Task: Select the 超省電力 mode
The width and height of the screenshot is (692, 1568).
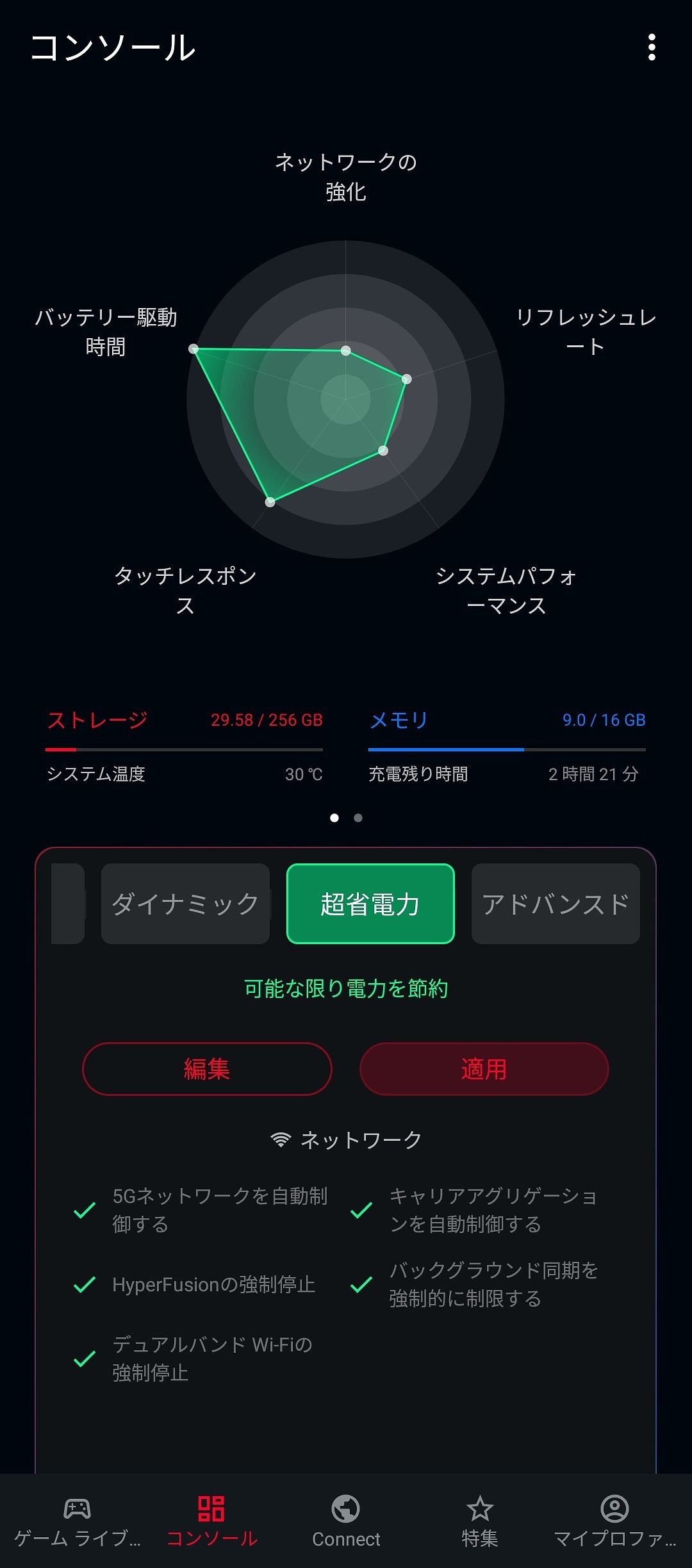Action: point(370,904)
